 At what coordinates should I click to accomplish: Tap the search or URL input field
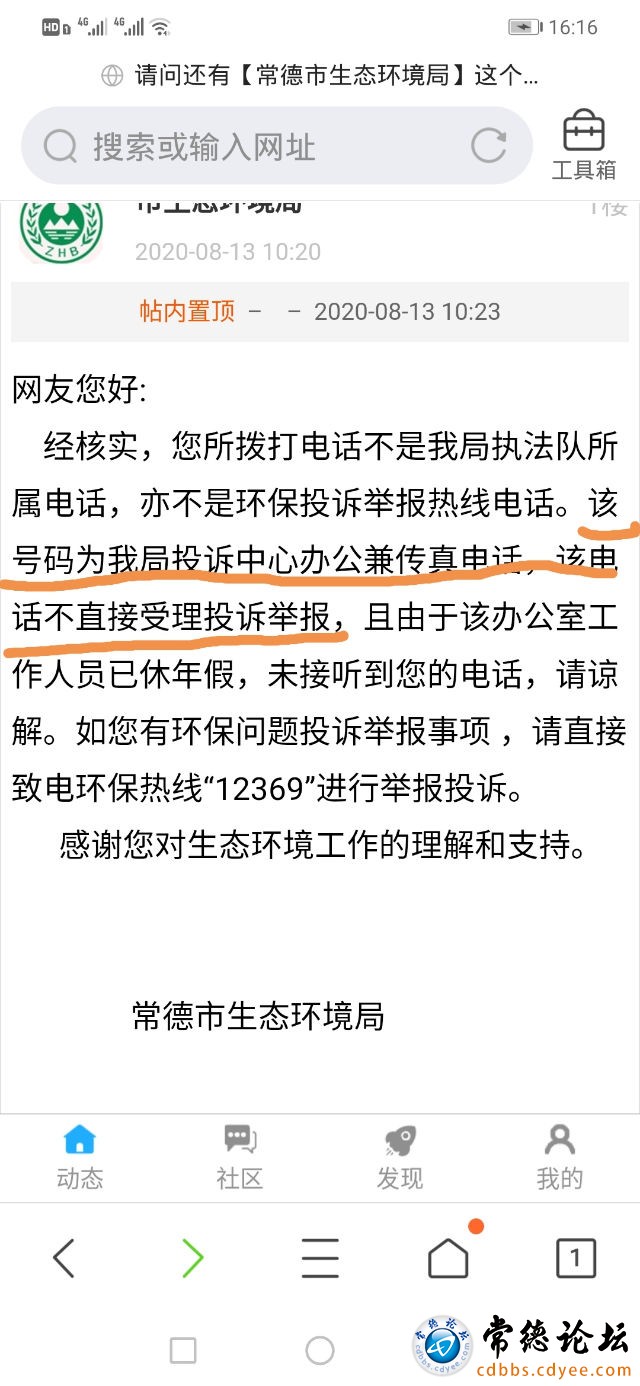pos(250,147)
